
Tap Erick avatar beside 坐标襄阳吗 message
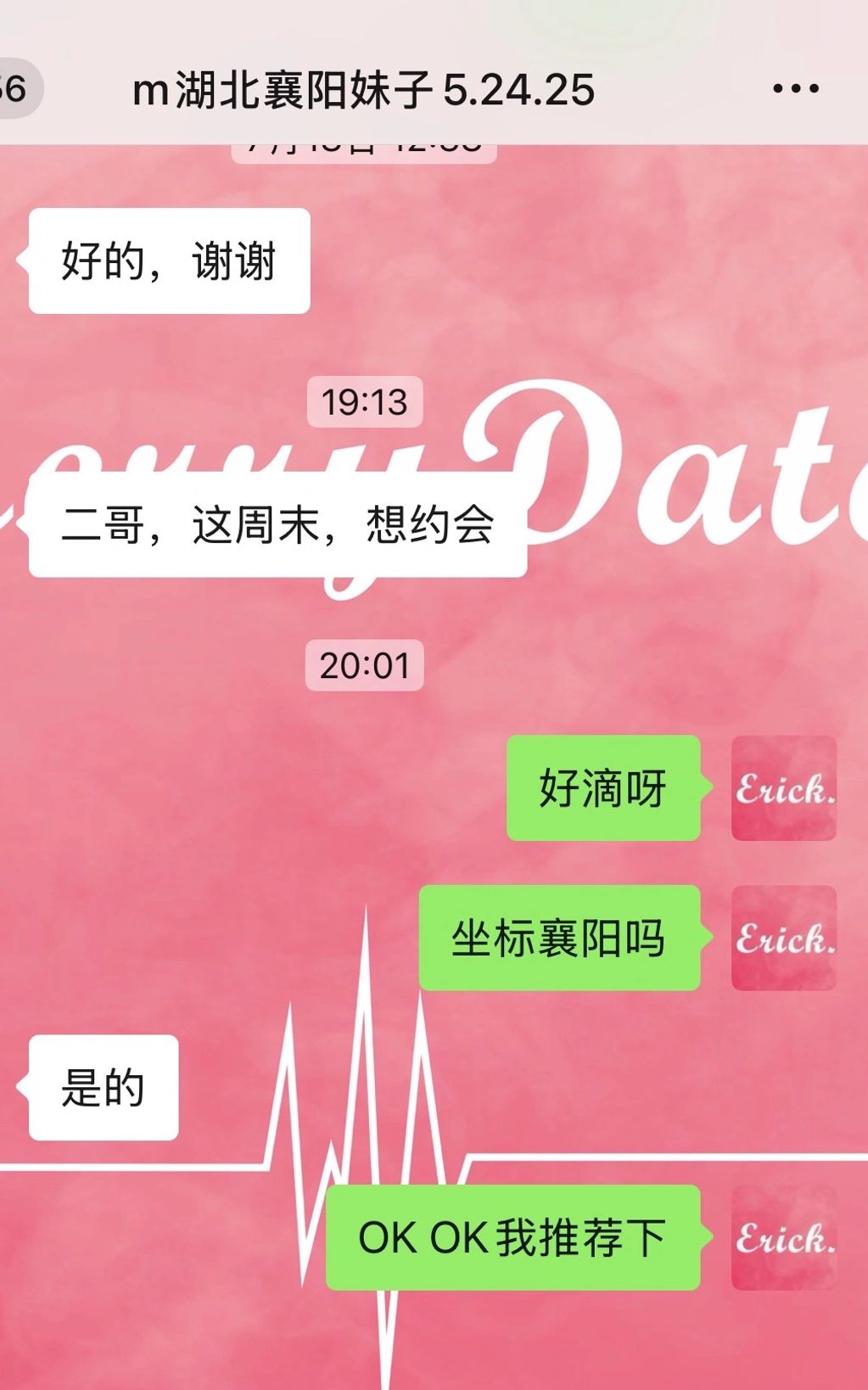(x=783, y=938)
